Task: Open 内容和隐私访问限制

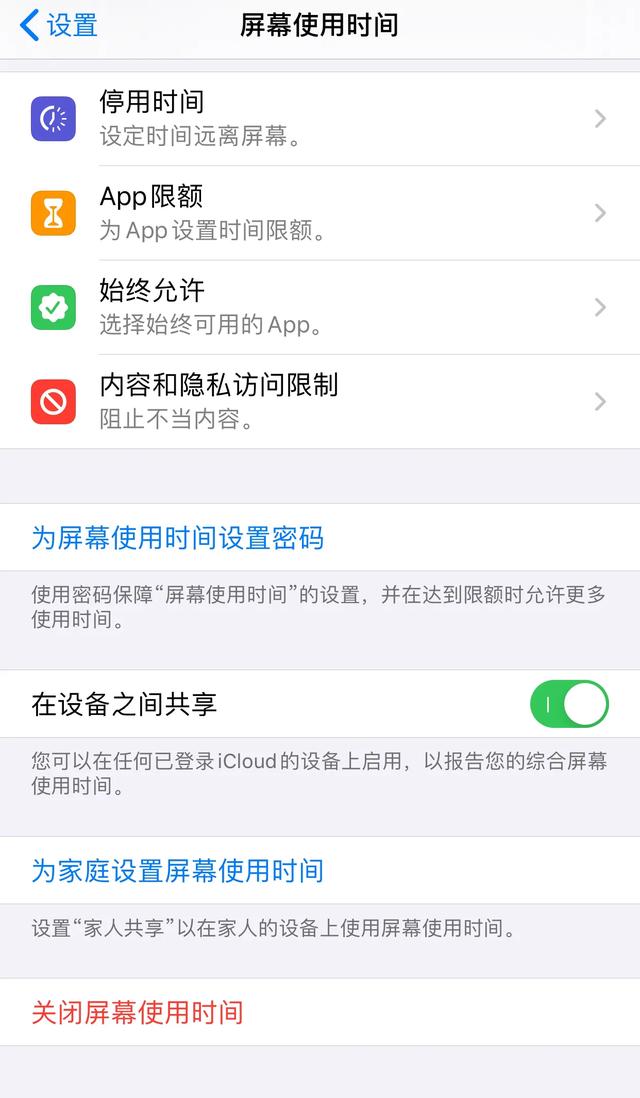Action: tap(320, 402)
